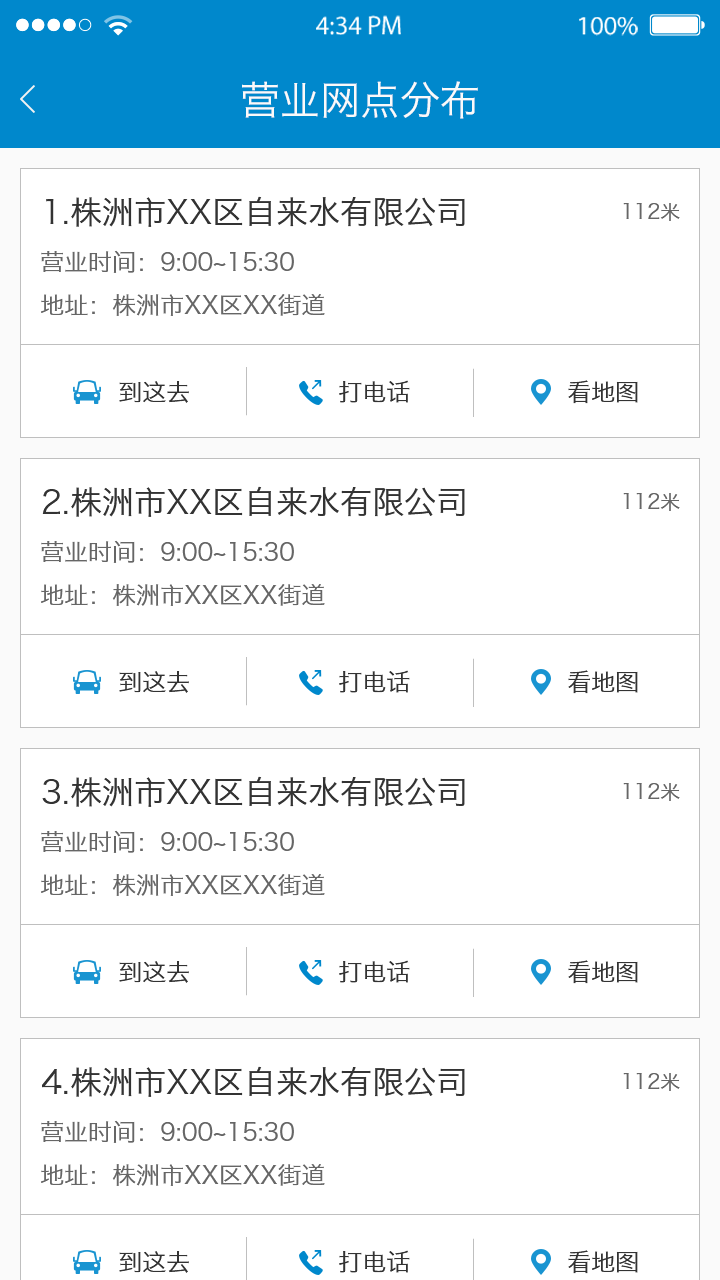
Task: Tap the back arrow to return
Action: point(28,99)
